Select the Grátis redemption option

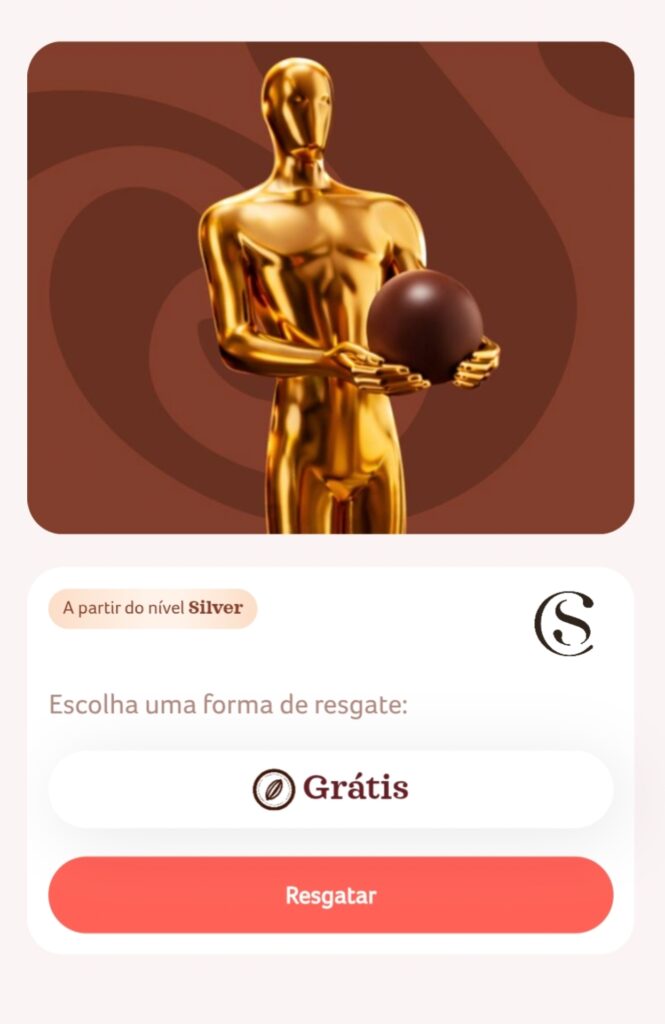(x=330, y=789)
